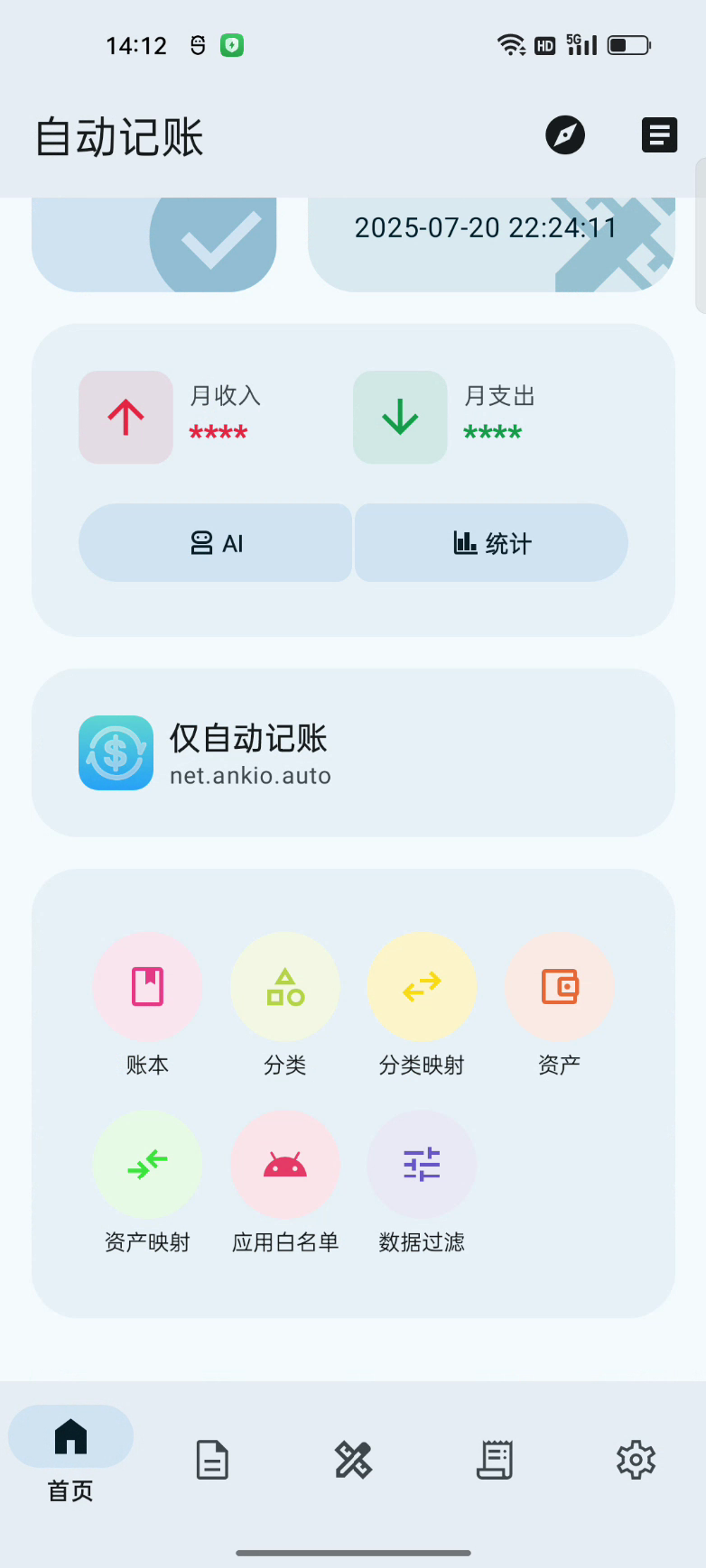Open the rules tab in bottom navigation
706x1568 pixels.
(x=353, y=1459)
